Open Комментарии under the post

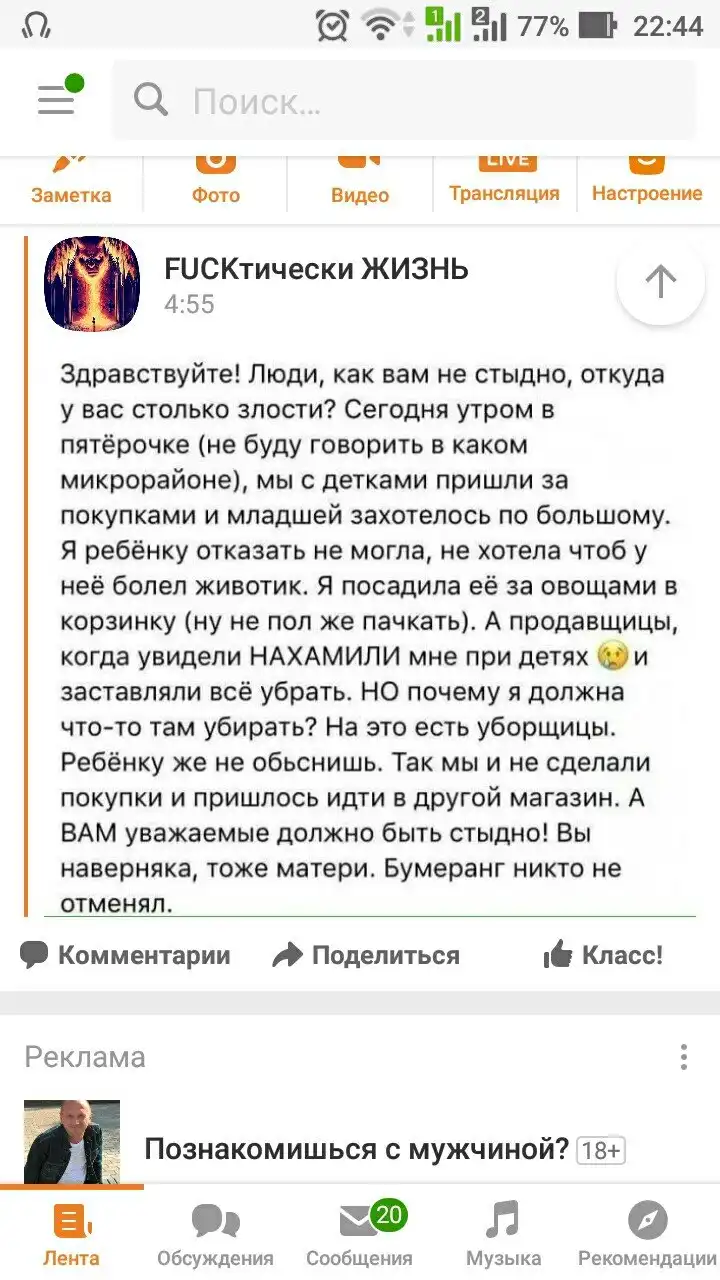point(126,955)
